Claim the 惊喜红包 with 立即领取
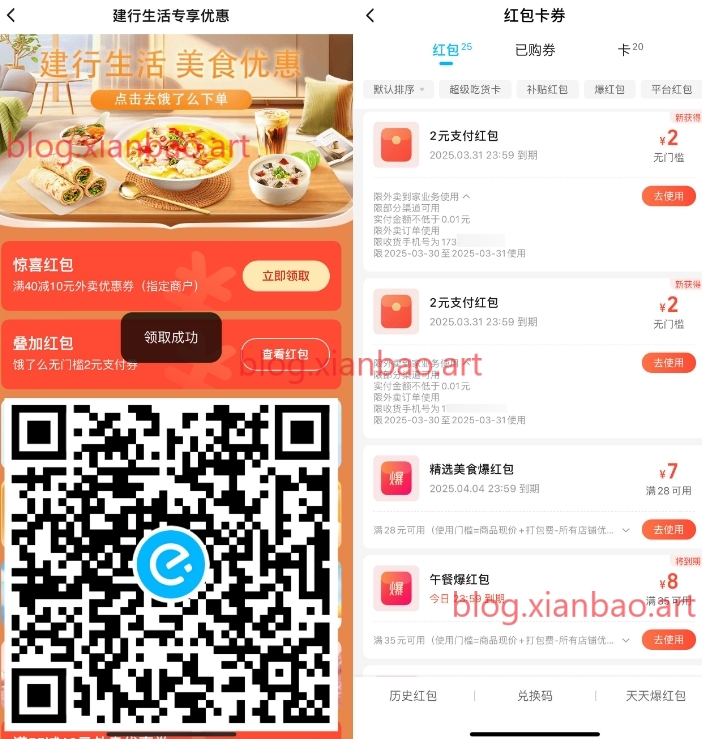702x739 pixels. click(x=285, y=276)
